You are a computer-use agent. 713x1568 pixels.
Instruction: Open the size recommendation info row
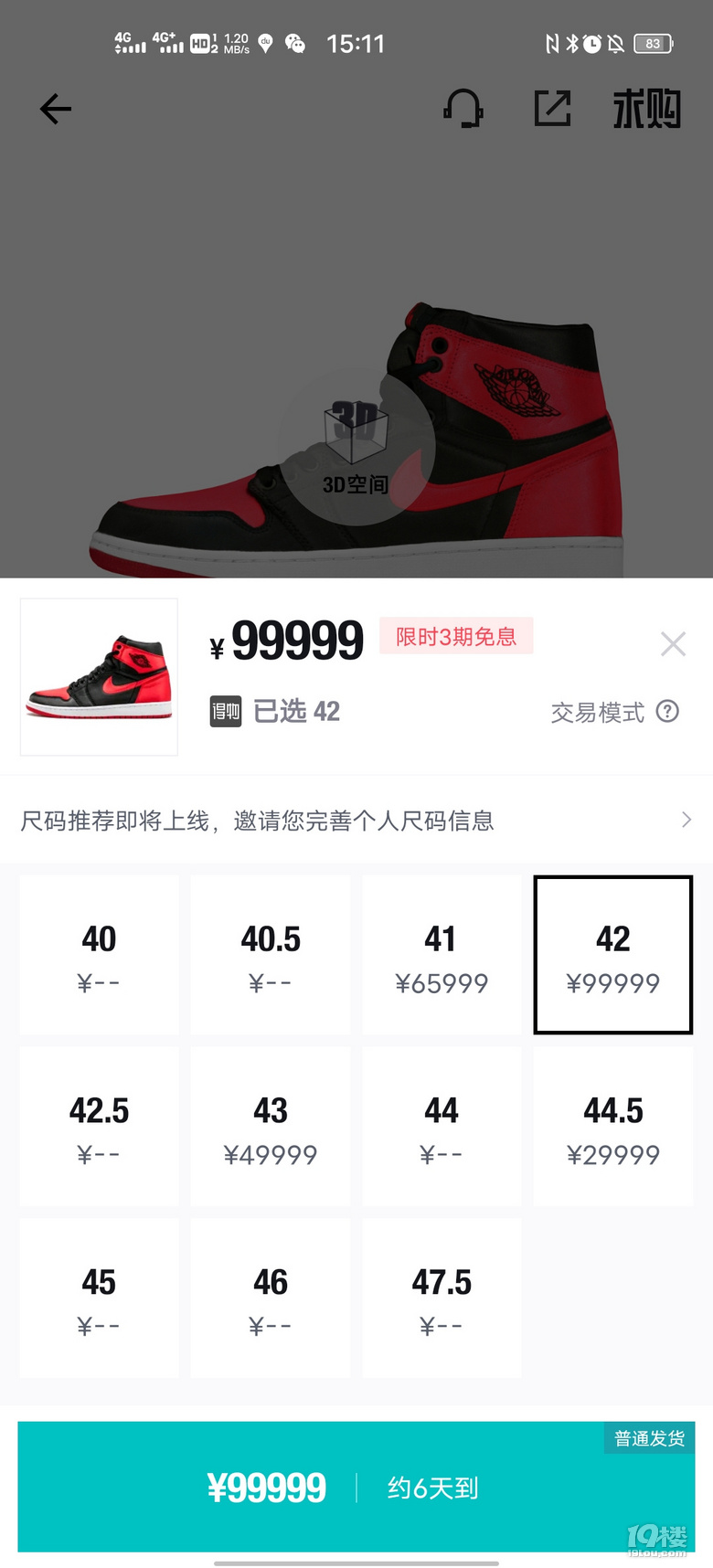point(356,821)
